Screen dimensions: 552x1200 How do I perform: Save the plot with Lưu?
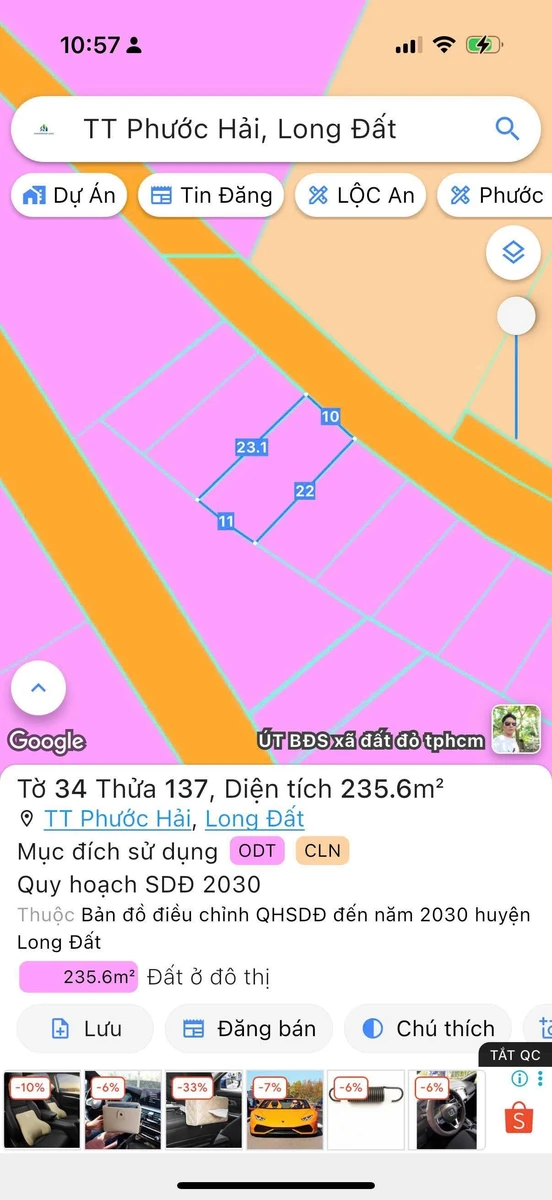pos(85,1029)
